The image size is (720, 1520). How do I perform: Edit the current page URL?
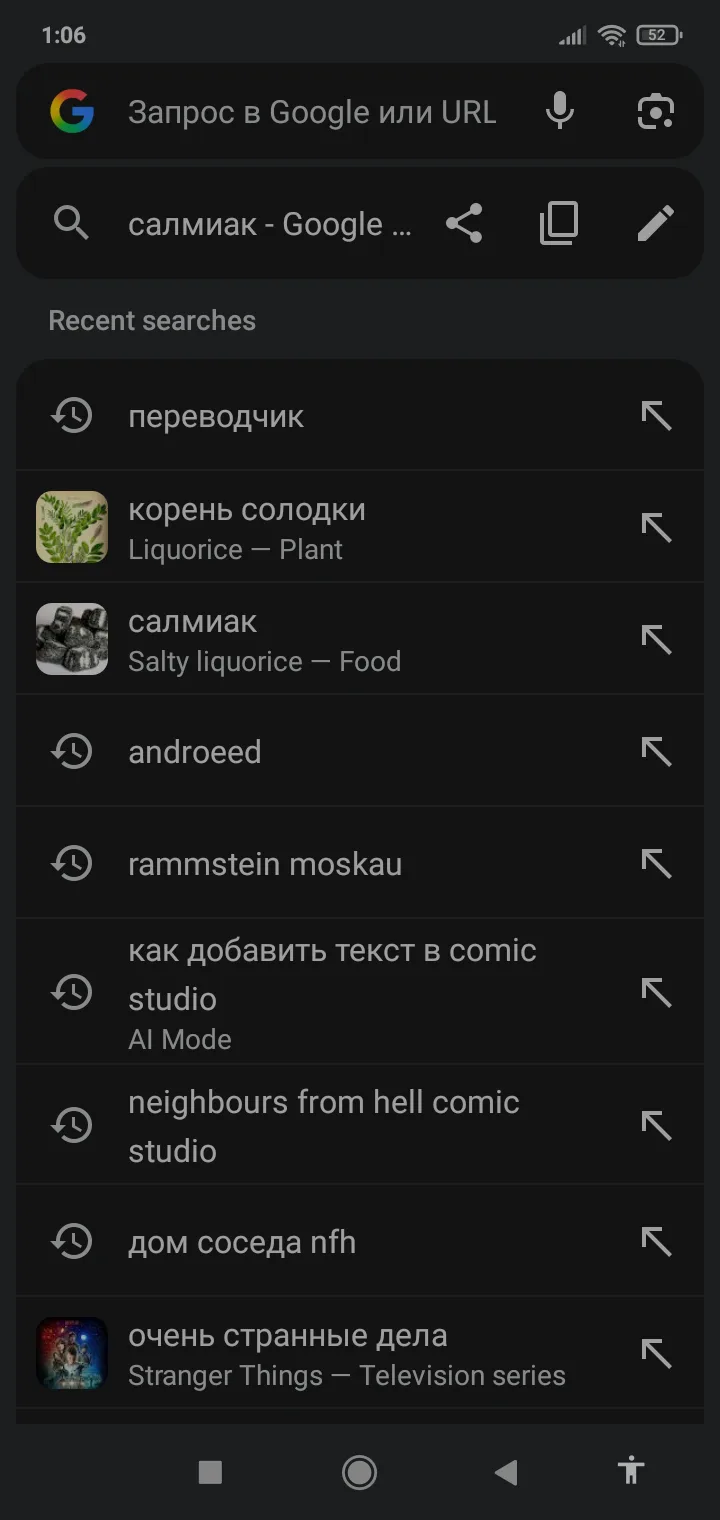coord(656,224)
